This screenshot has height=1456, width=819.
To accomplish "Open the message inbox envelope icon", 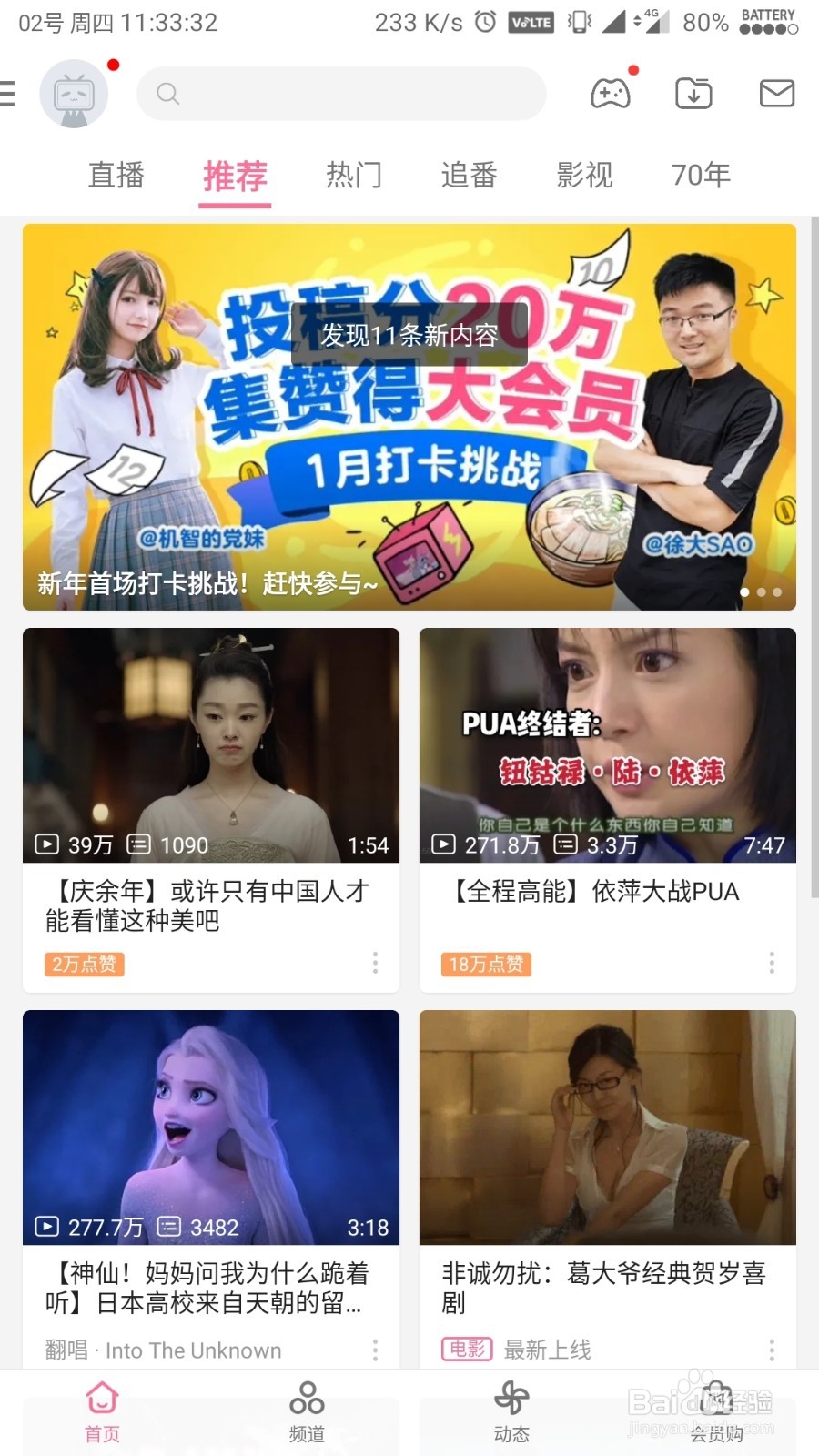I will point(776,93).
